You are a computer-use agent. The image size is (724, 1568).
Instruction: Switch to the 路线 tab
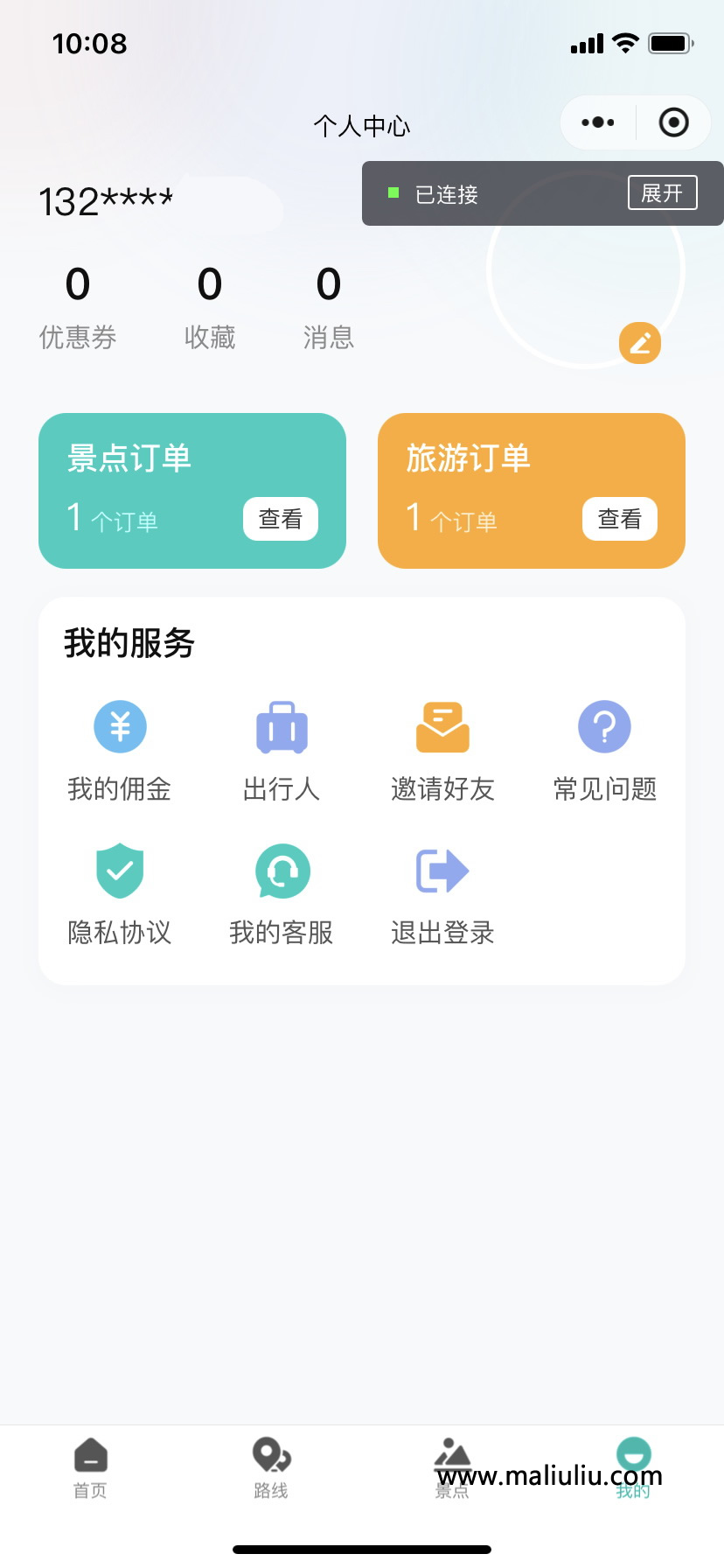(x=271, y=1468)
